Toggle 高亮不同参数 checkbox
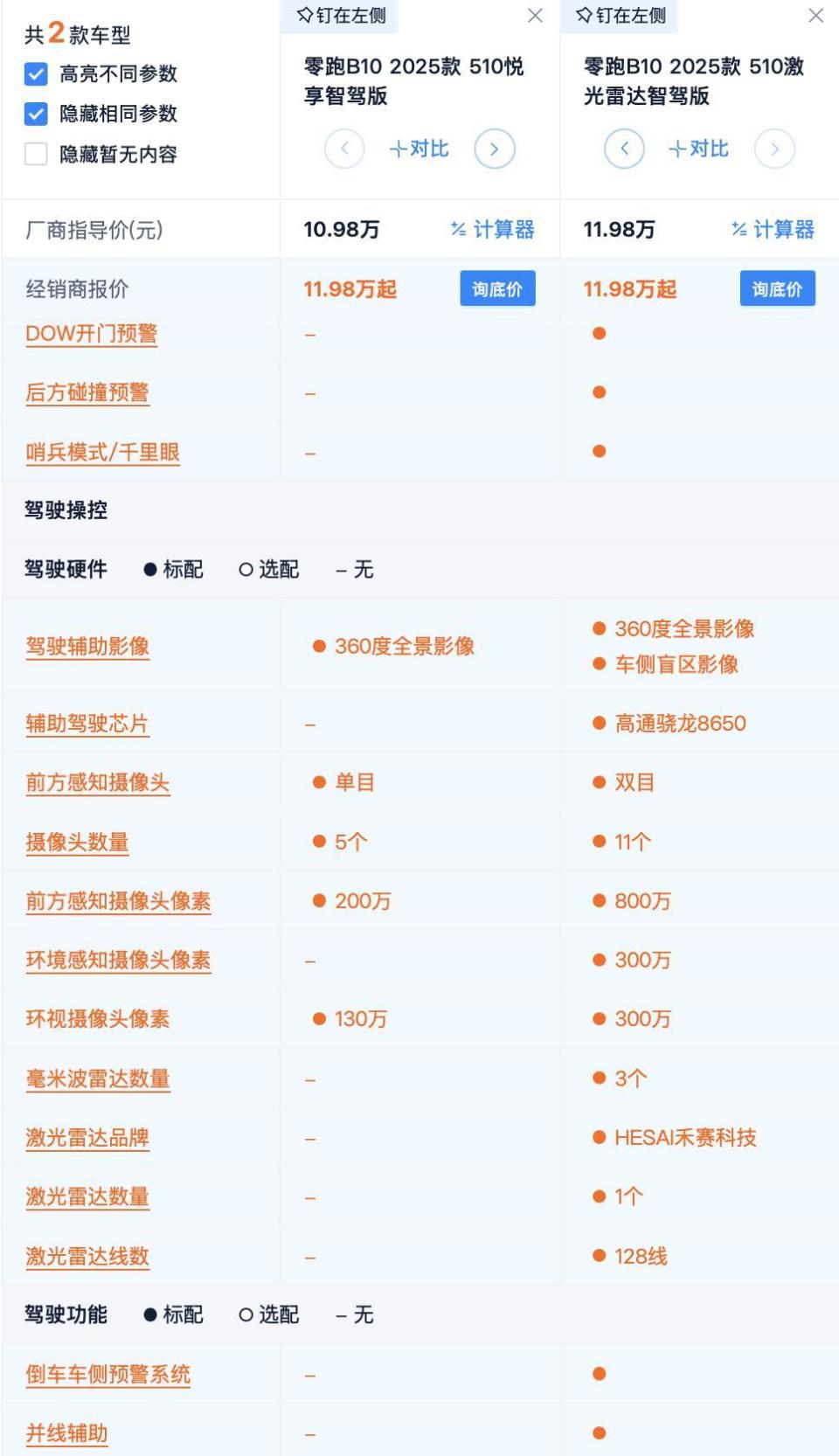Viewport: 839px width, 1456px height. click(x=35, y=73)
